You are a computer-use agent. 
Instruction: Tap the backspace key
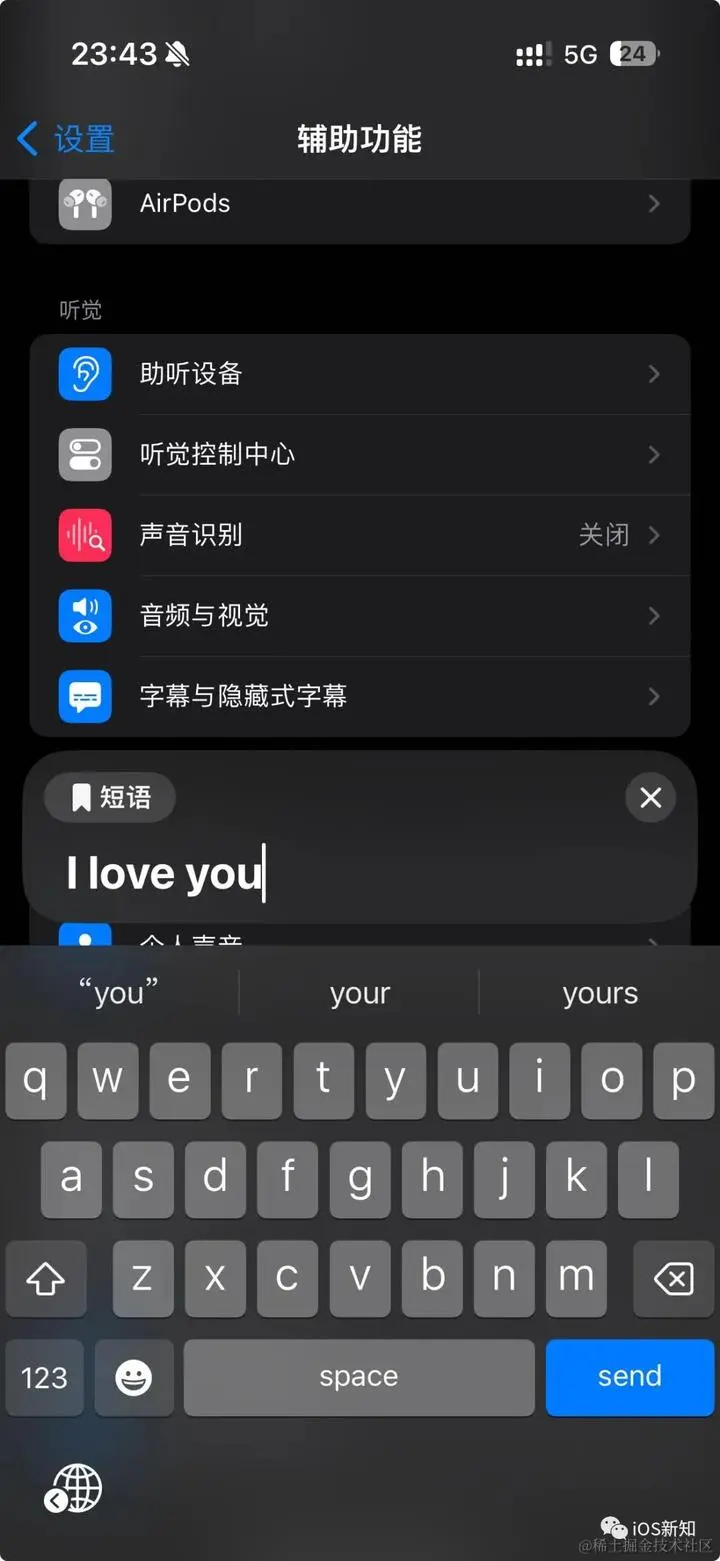(x=673, y=1278)
